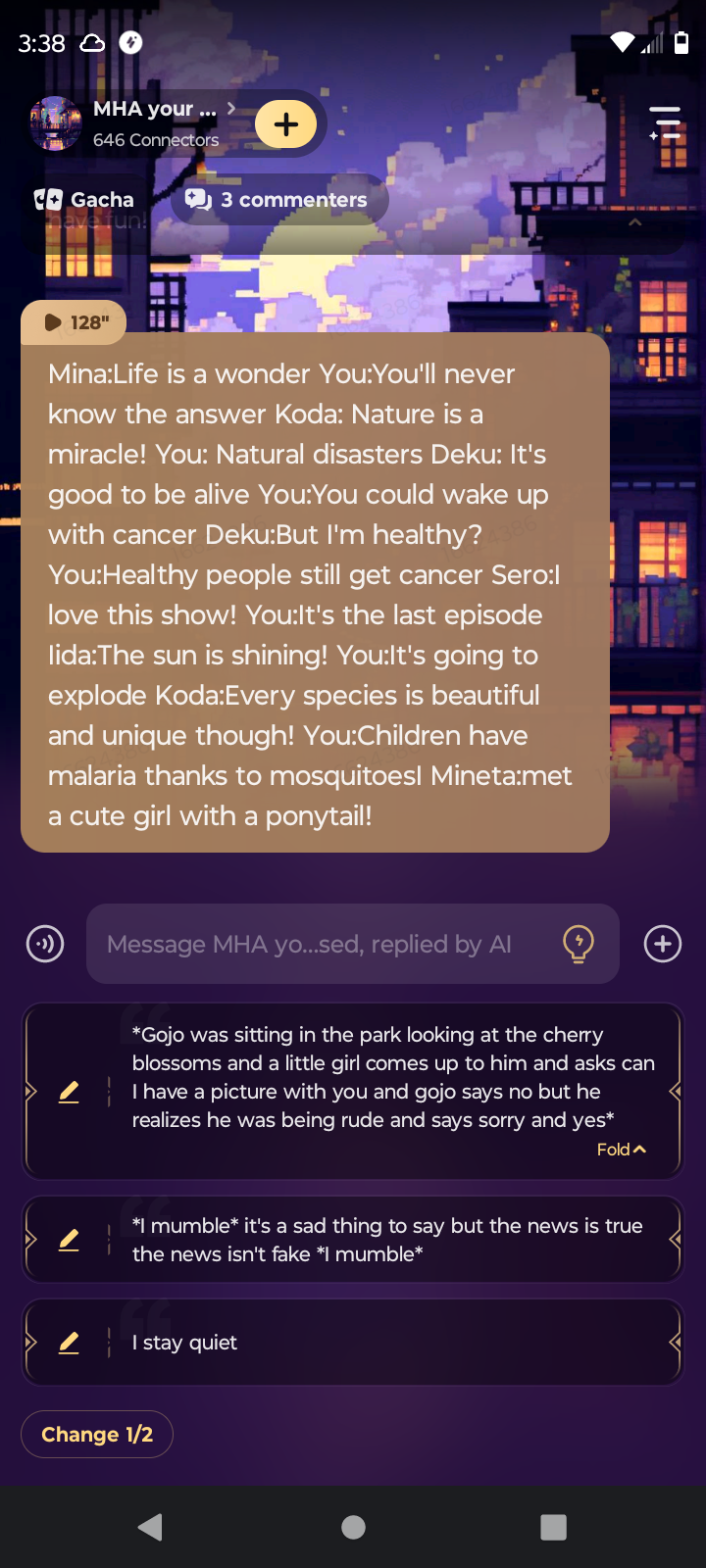
Task: Select the Gojo cherry blossoms suggested reply
Action: click(392, 1077)
